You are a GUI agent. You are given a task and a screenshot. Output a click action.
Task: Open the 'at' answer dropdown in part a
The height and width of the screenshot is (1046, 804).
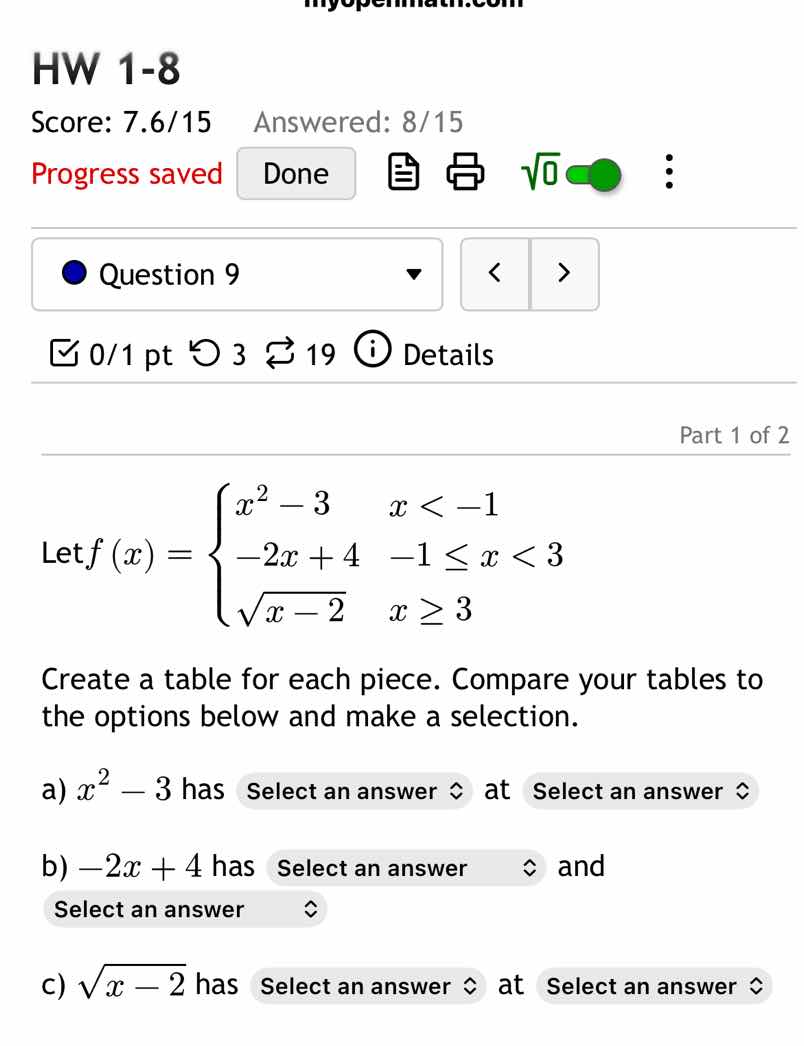pos(641,791)
